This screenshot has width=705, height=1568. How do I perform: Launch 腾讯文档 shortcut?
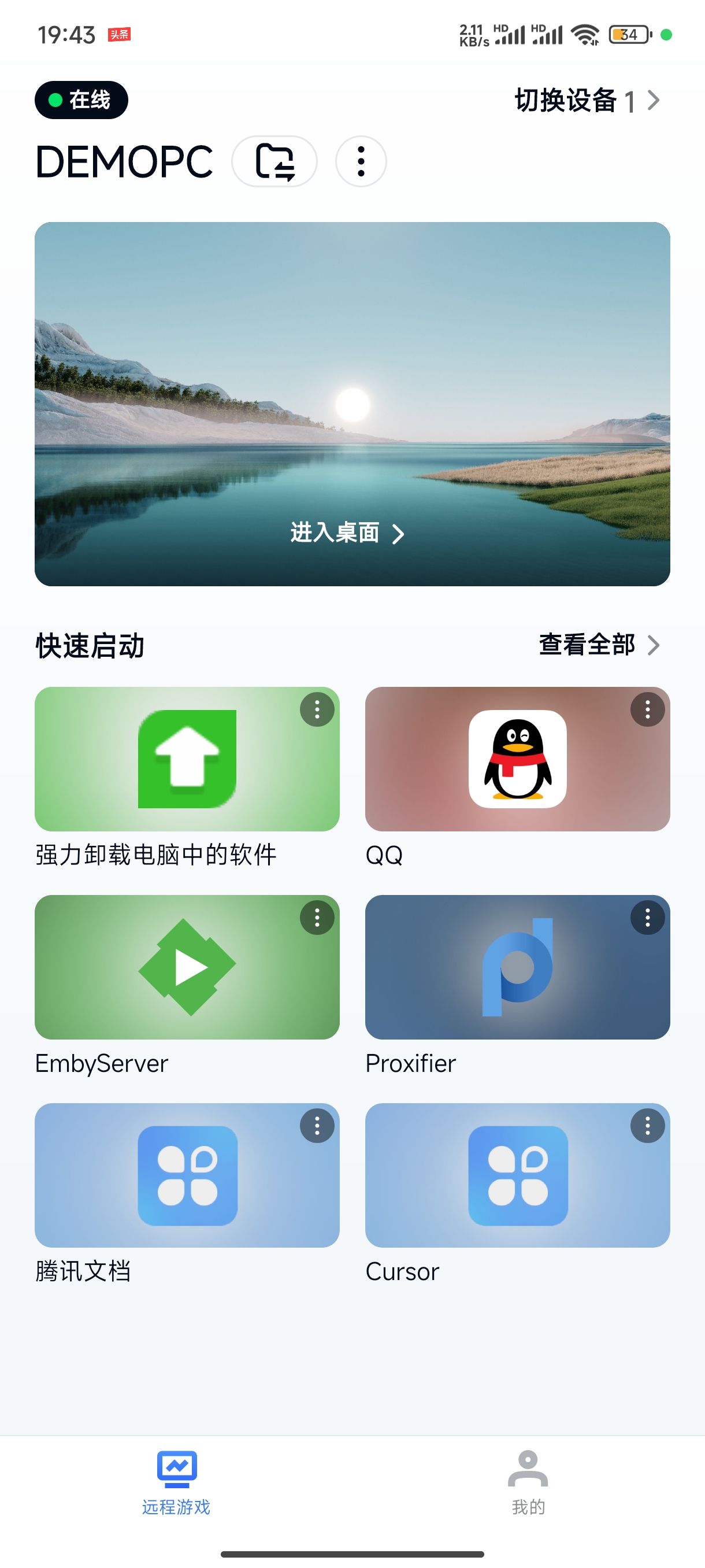pos(187,1175)
